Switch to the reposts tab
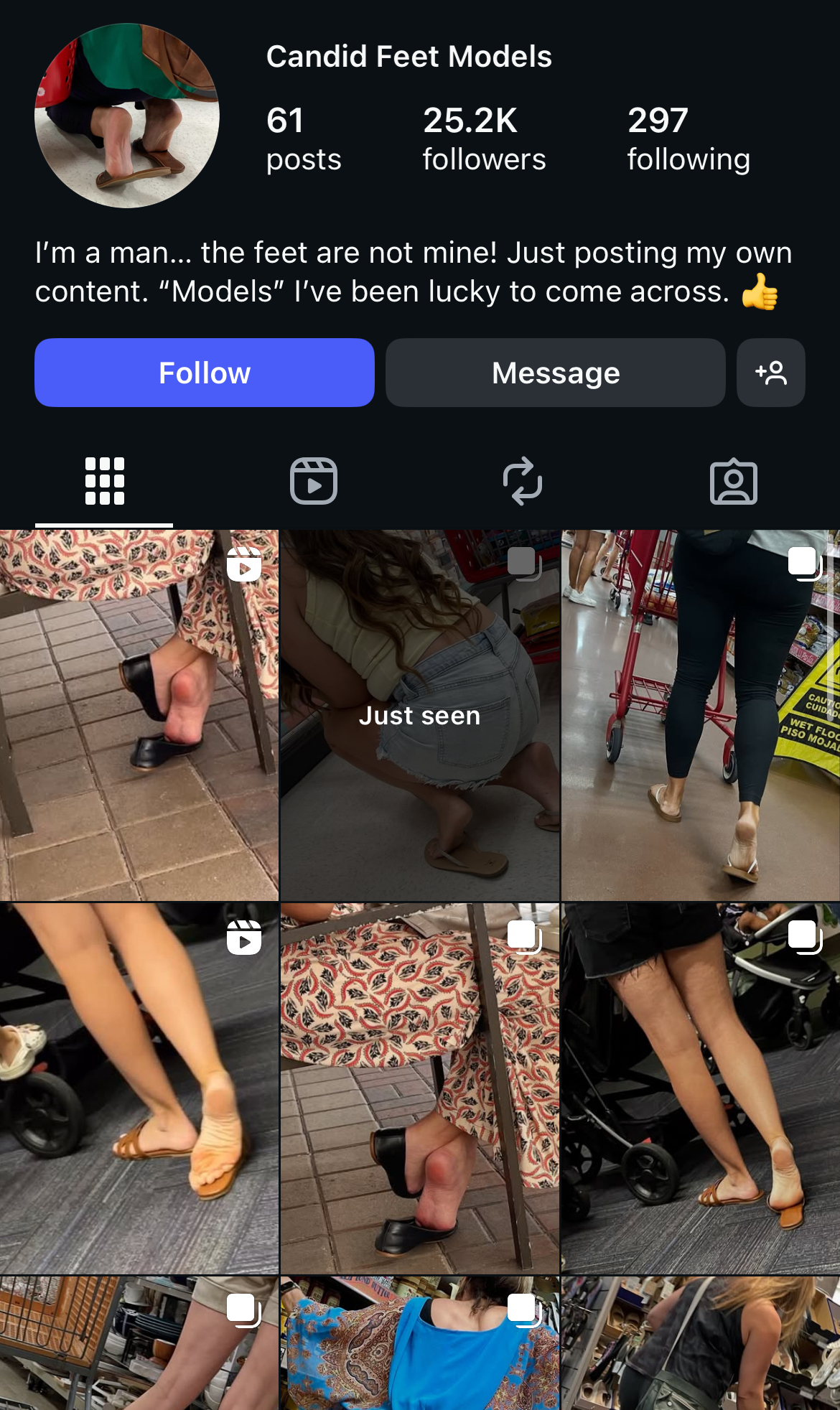The image size is (840, 1410). coord(523,481)
